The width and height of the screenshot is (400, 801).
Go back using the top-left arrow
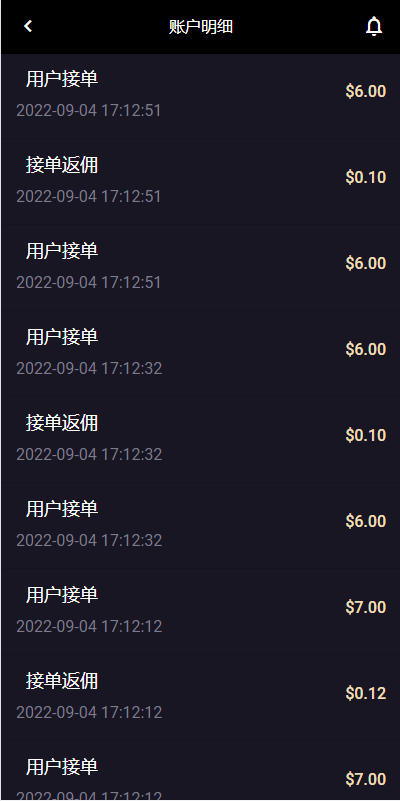(x=28, y=26)
